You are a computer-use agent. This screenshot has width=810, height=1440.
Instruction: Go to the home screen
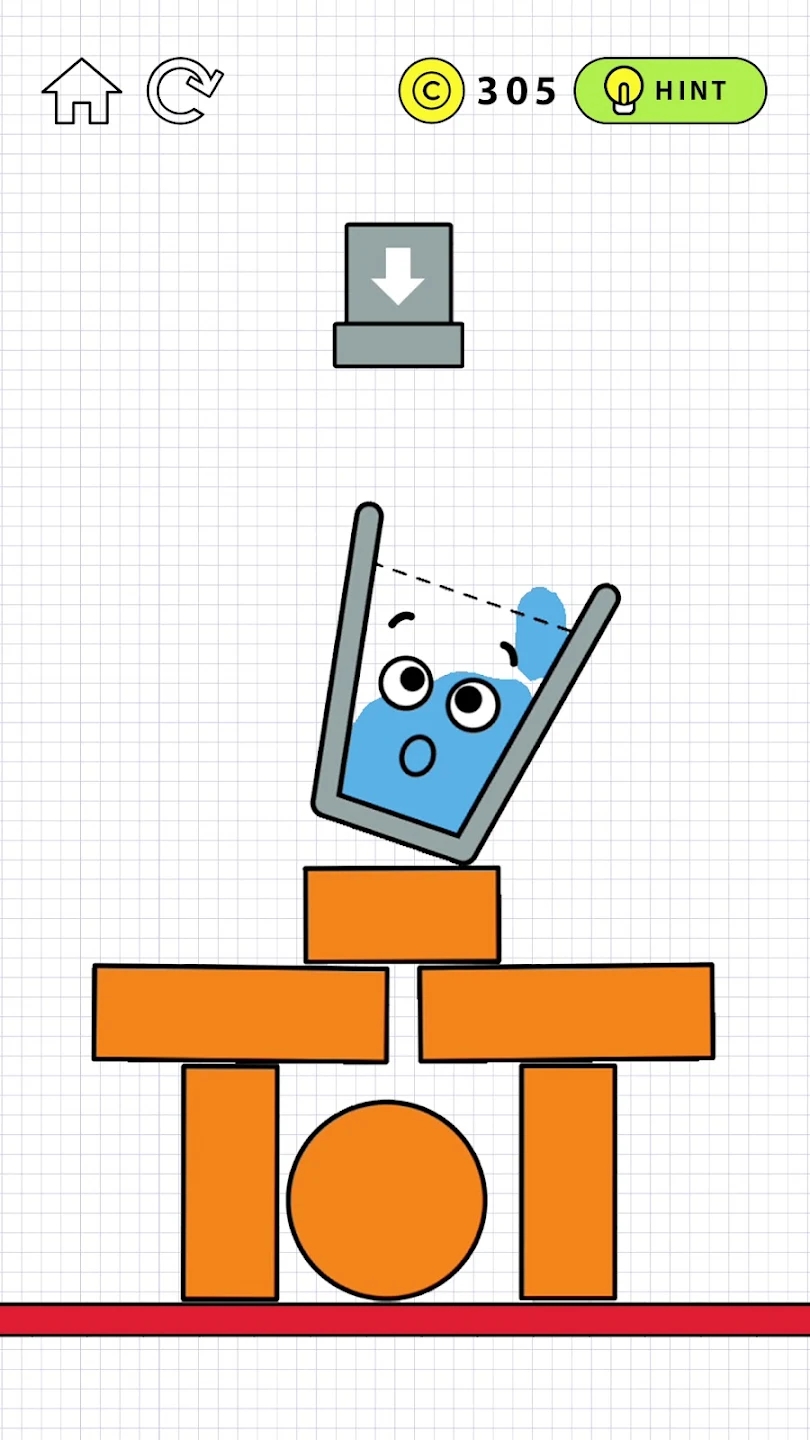pyautogui.click(x=82, y=91)
